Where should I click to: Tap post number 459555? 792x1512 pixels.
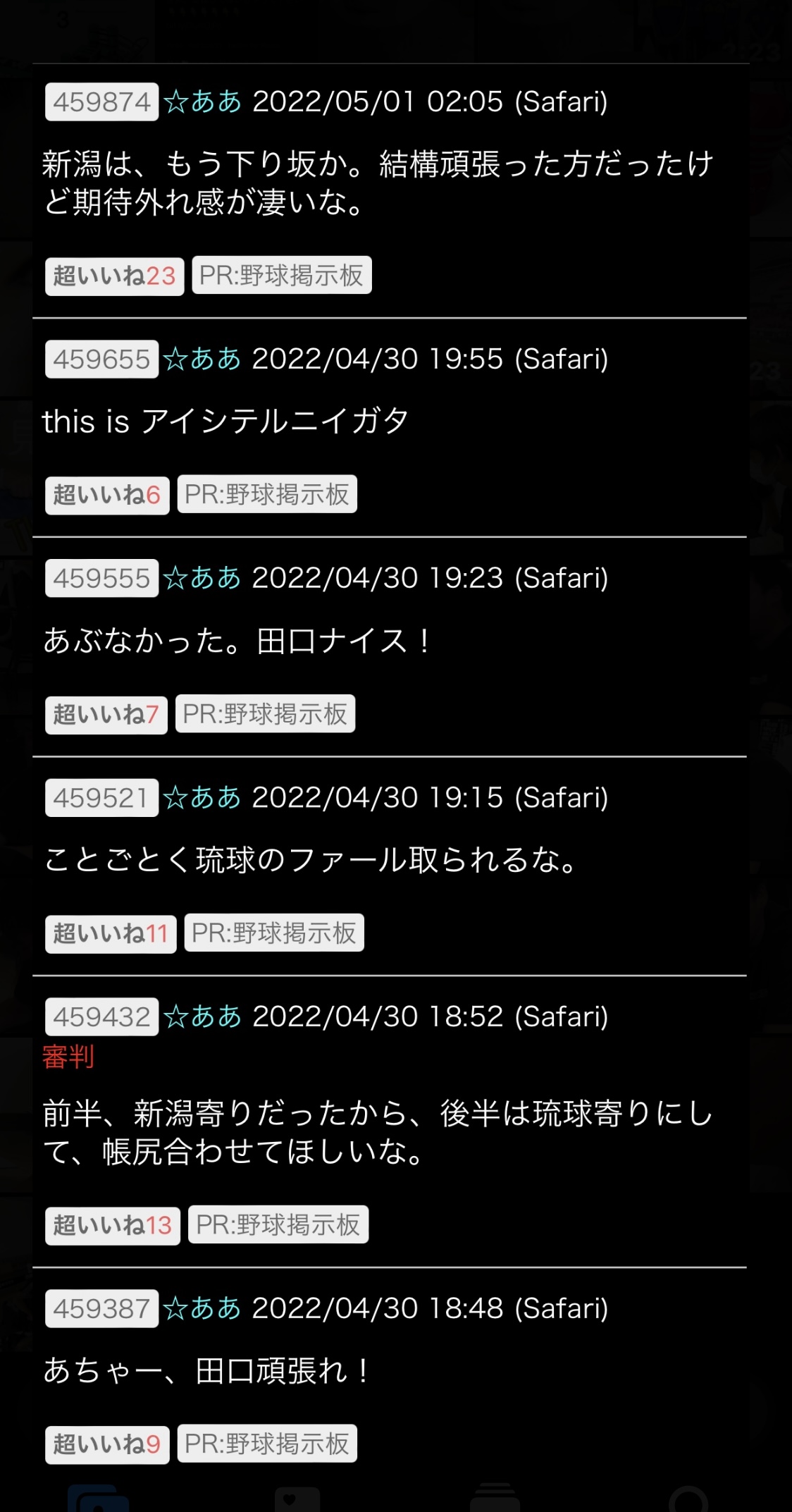(x=102, y=579)
